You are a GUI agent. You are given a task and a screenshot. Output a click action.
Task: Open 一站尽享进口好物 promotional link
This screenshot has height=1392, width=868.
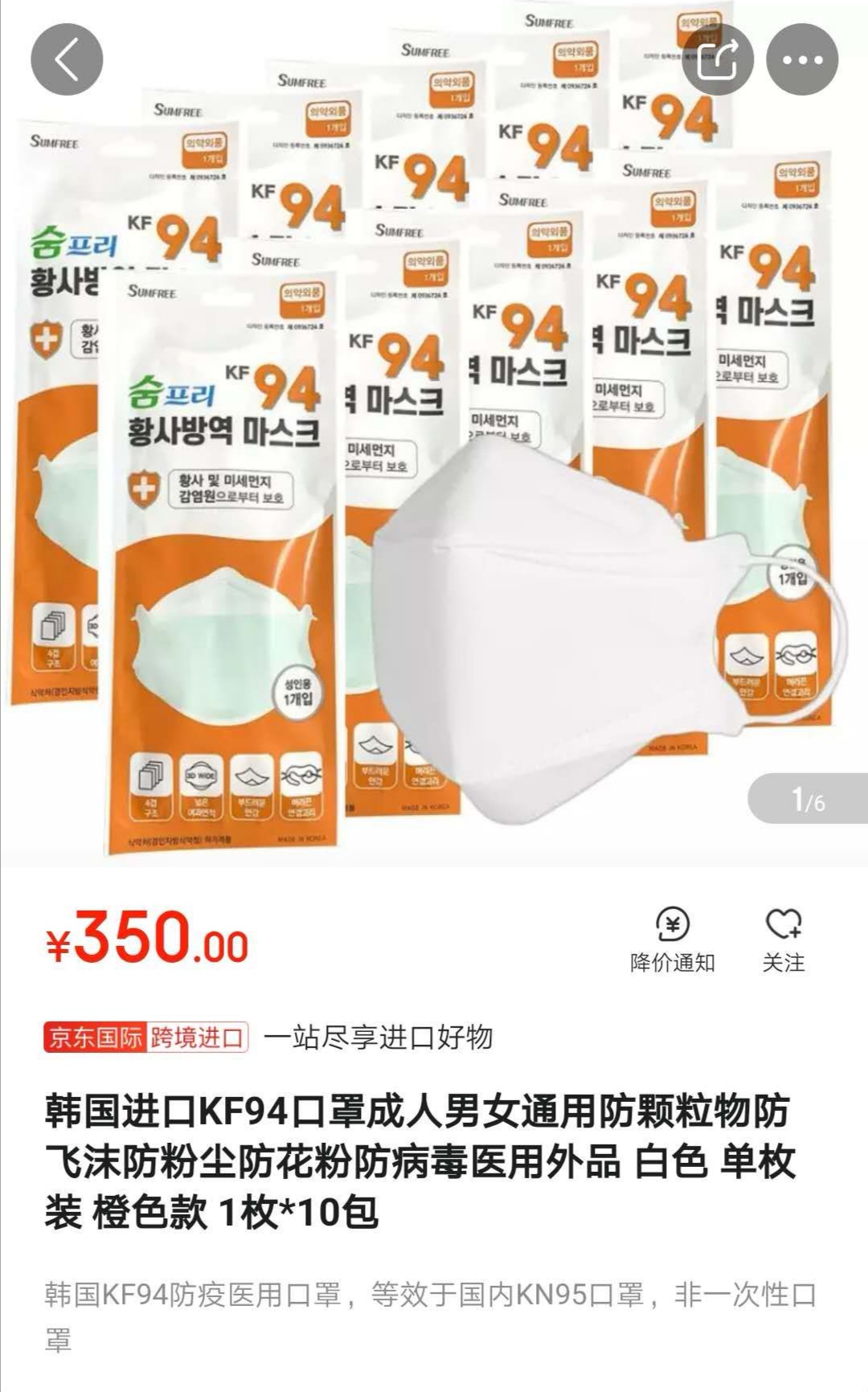point(382,1038)
